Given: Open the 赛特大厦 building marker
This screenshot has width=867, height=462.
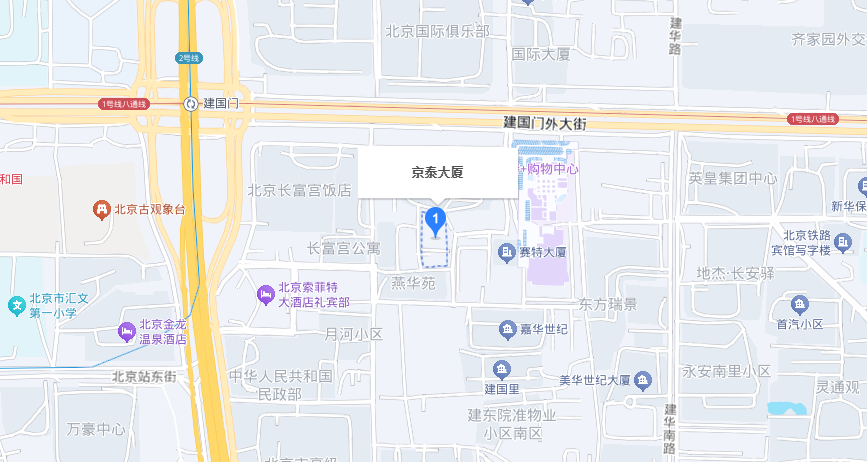Looking at the screenshot, I should click(x=506, y=253).
